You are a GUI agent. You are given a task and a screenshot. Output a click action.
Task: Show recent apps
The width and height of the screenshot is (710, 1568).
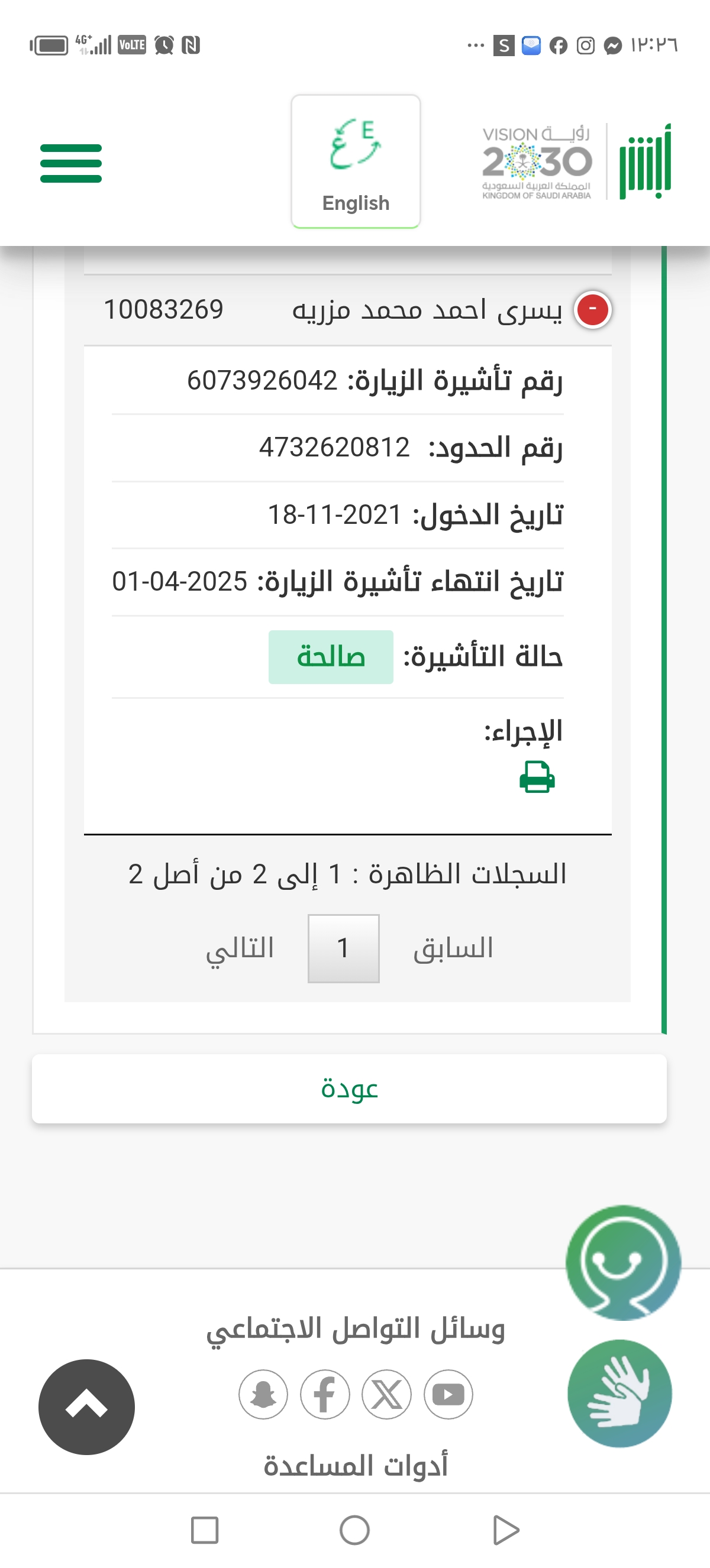(205, 1530)
